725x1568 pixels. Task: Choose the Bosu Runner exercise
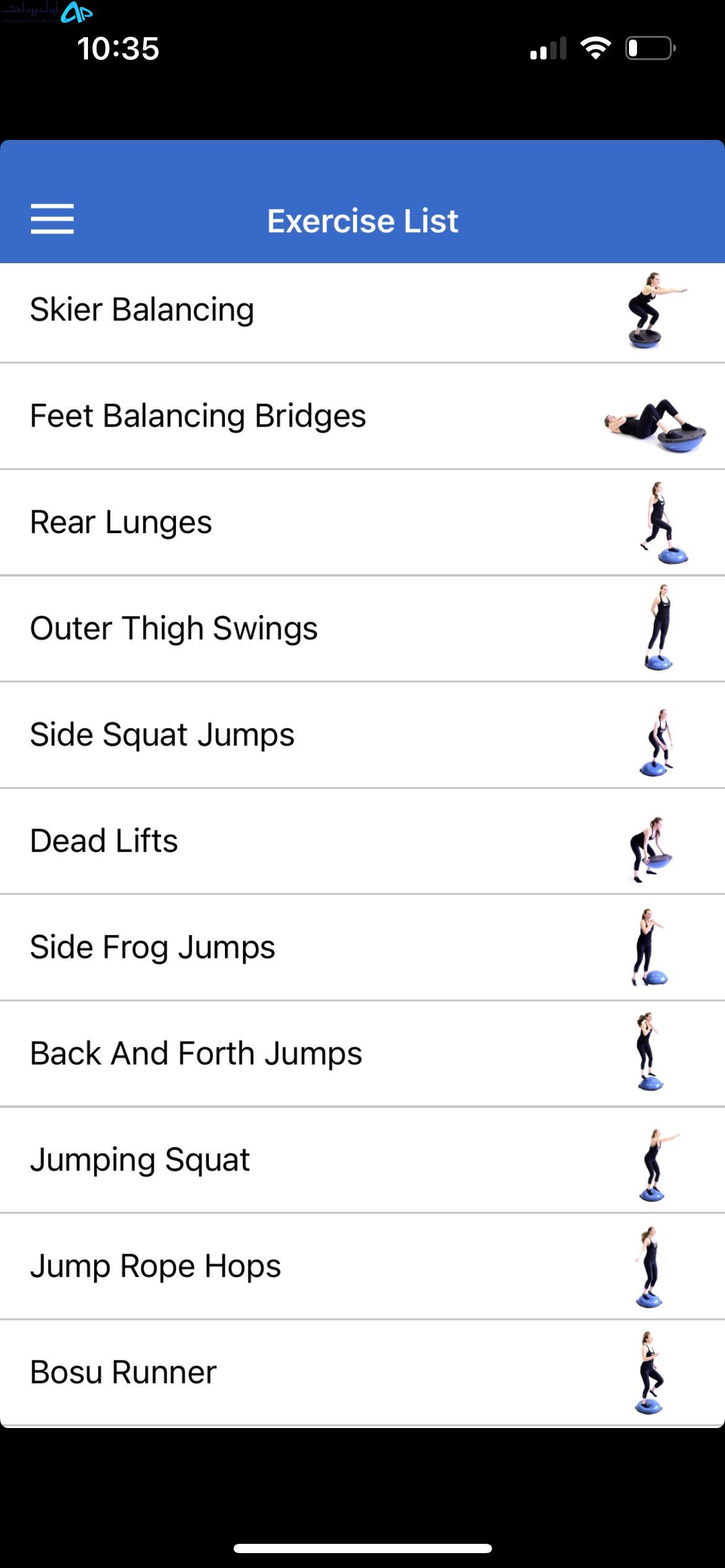[x=362, y=1373]
